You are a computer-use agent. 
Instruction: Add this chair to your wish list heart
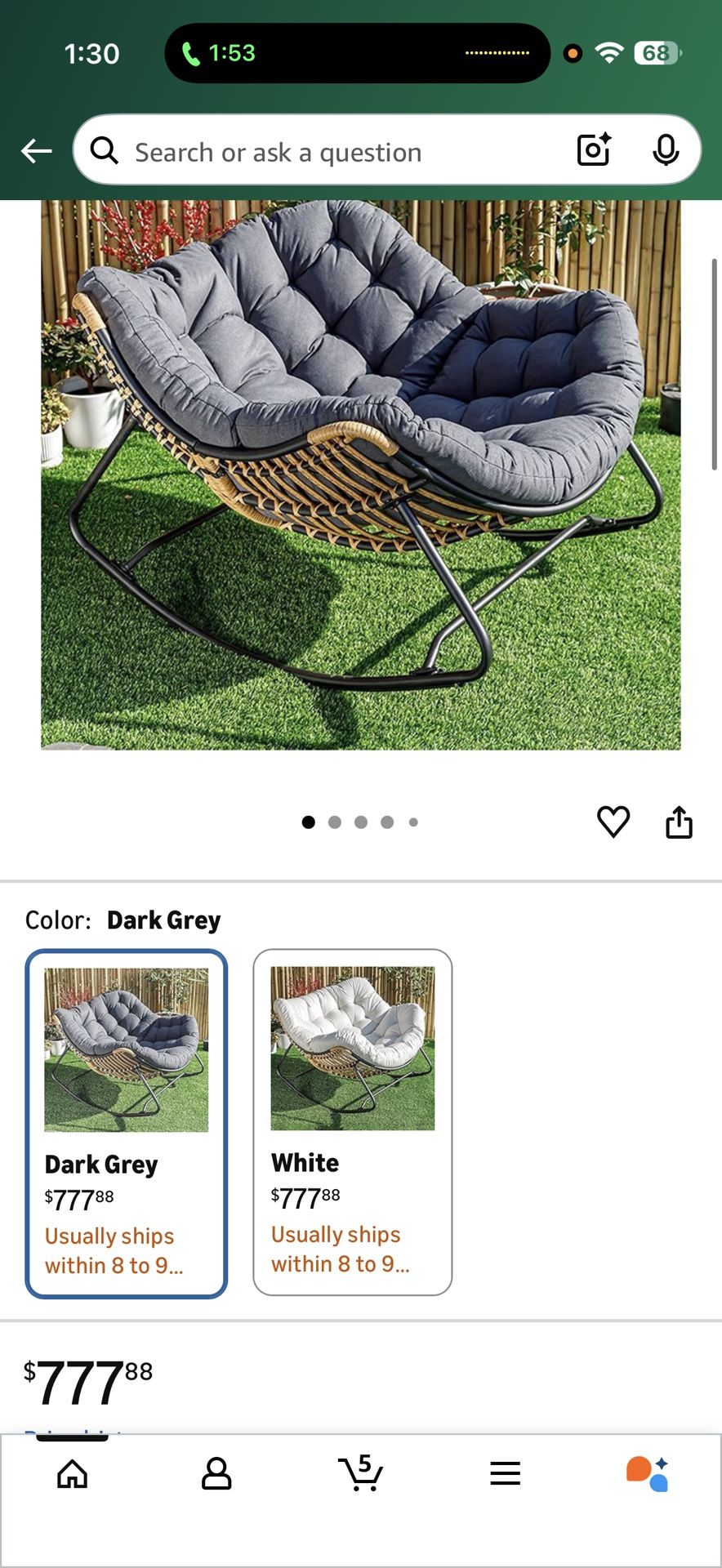613,822
